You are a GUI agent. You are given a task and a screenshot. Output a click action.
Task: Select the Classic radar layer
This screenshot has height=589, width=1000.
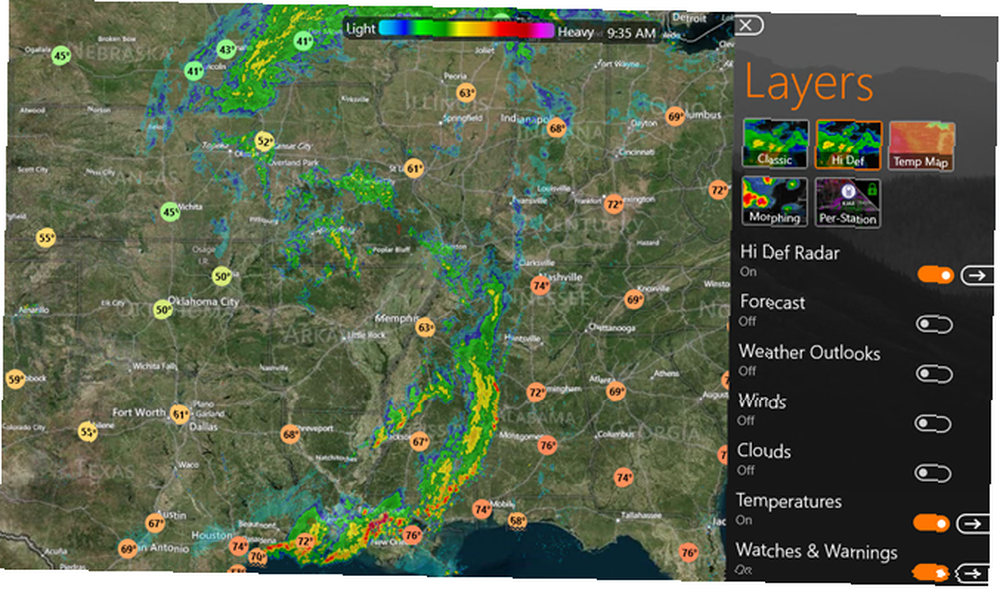tap(775, 145)
